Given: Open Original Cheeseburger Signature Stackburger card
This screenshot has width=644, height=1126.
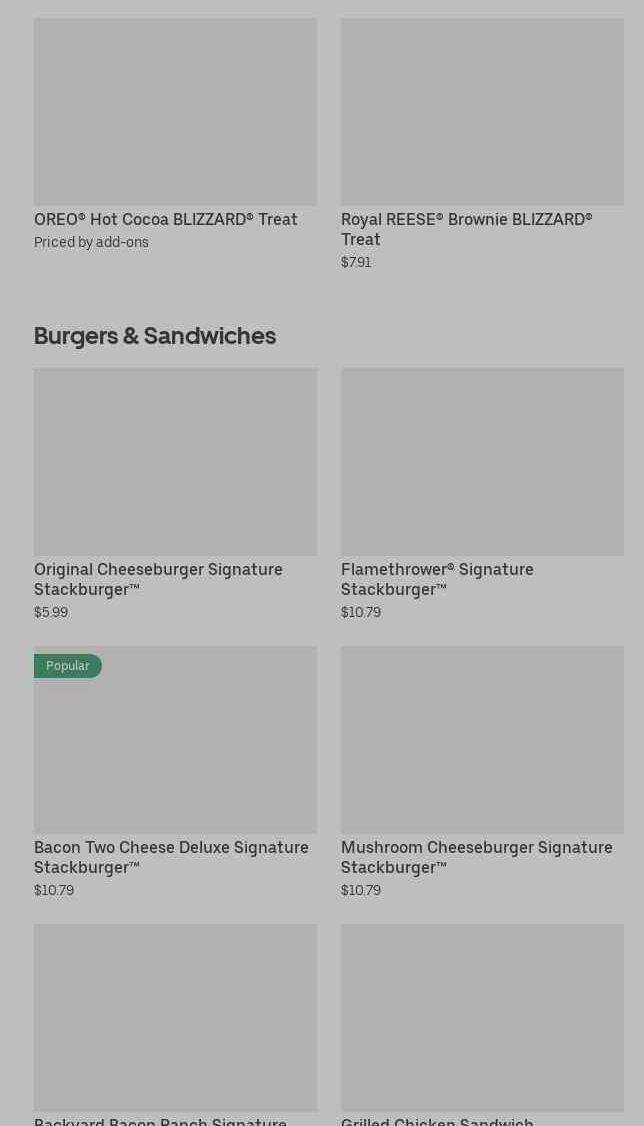Looking at the screenshot, I should point(175,494).
